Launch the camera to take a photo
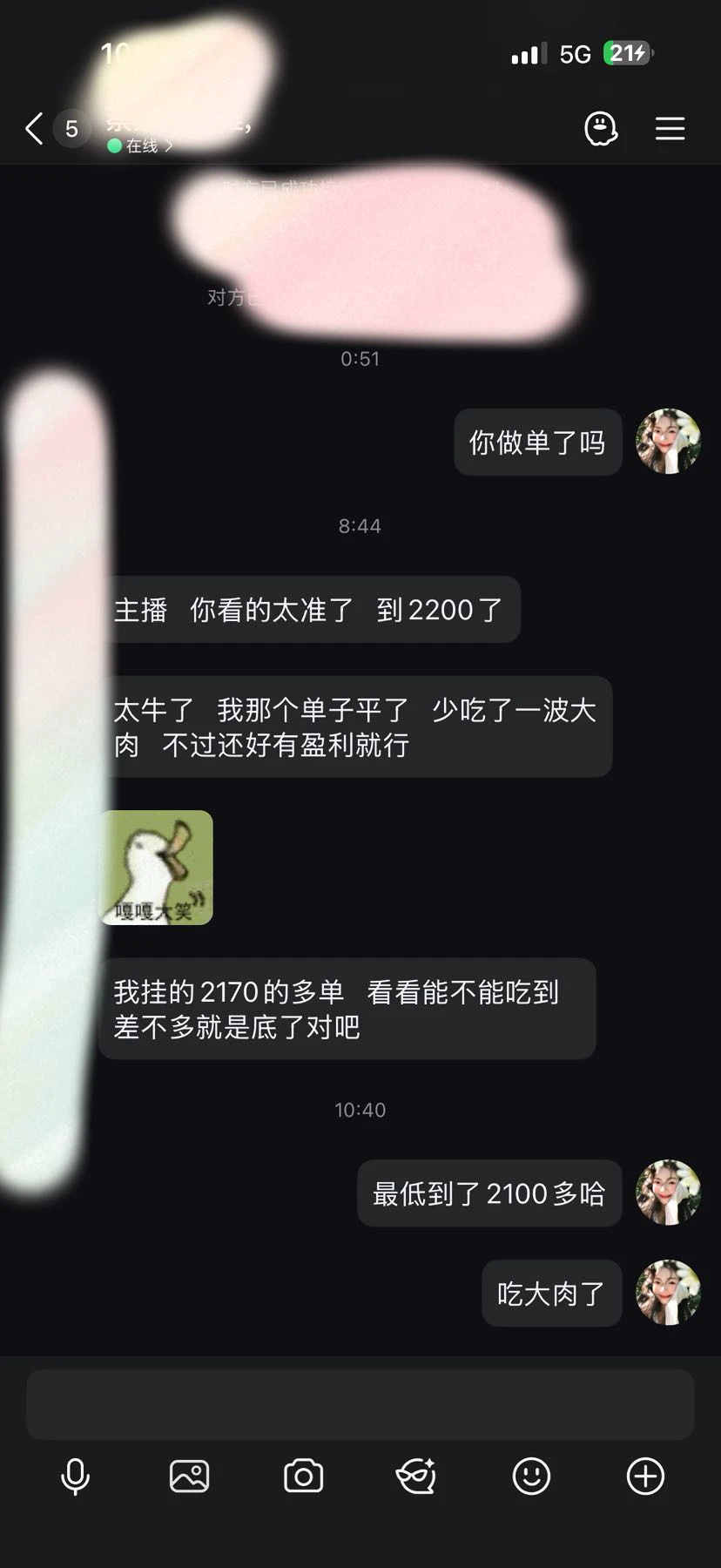Image resolution: width=721 pixels, height=1568 pixels. pyautogui.click(x=303, y=1477)
